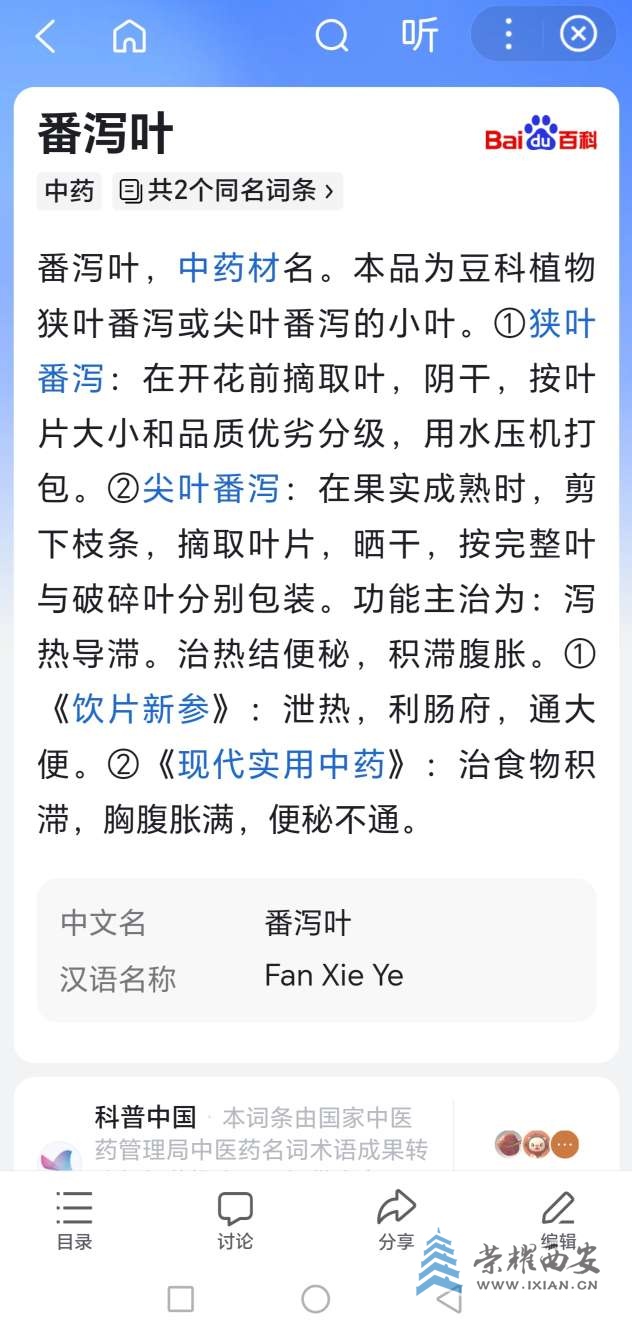Viewport: 632px width, 1333px height.
Task: Follow the 尖叶番泻 link
Action: click(210, 489)
